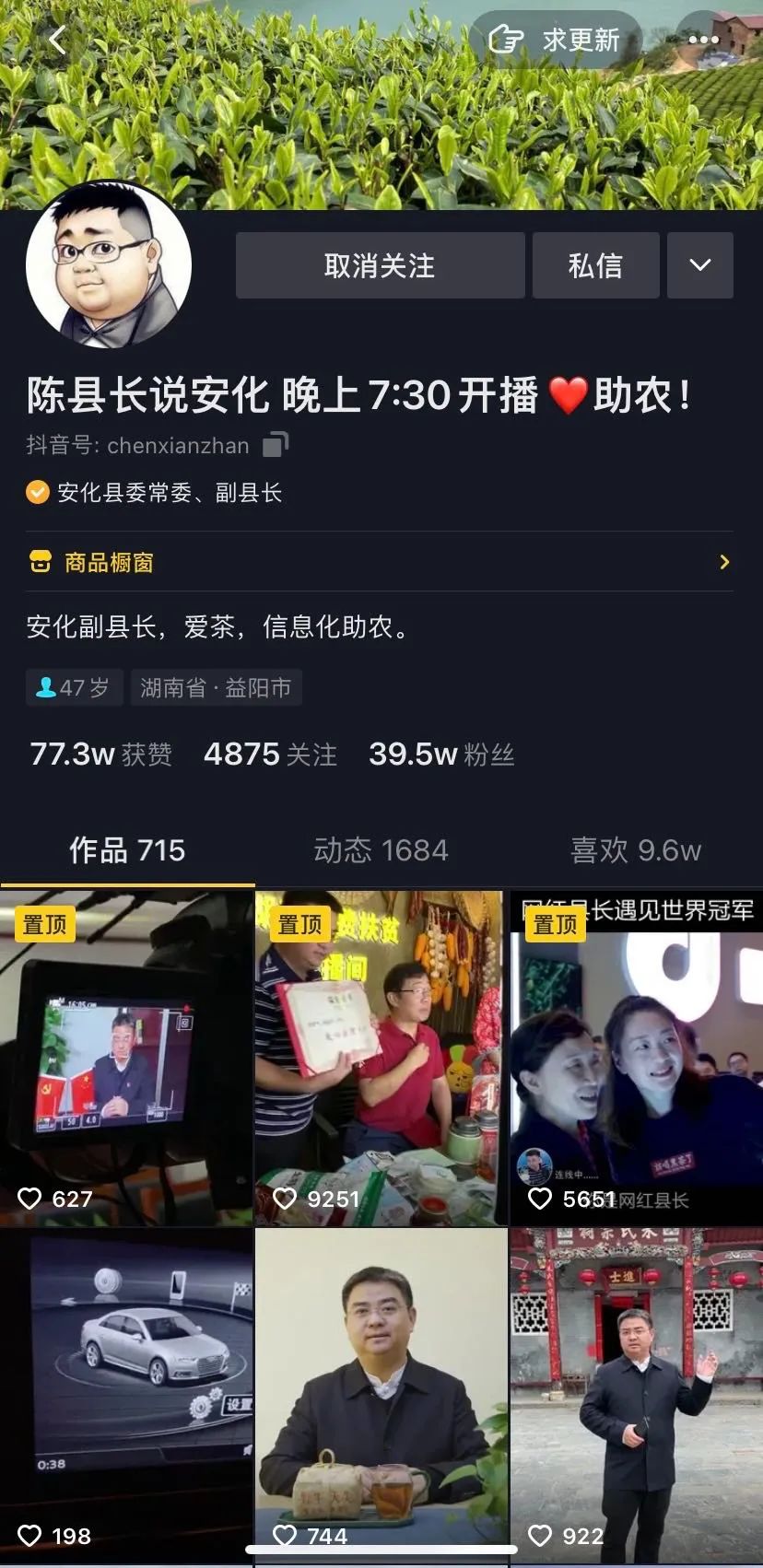Open the 39.5w 粉丝 followers list
Viewport: 763px width, 1568px height.
click(441, 755)
